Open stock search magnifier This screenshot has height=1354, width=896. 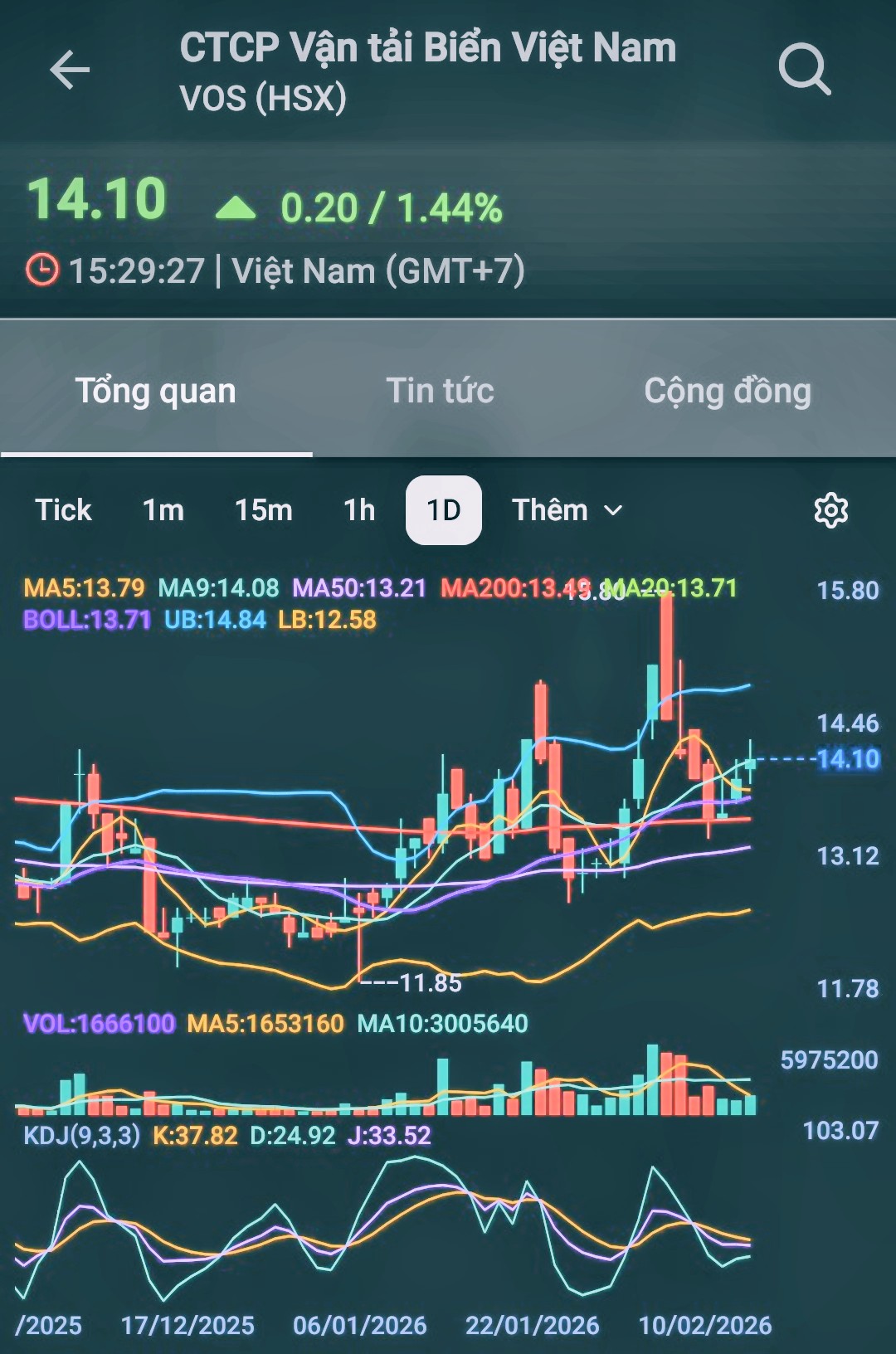click(x=804, y=70)
